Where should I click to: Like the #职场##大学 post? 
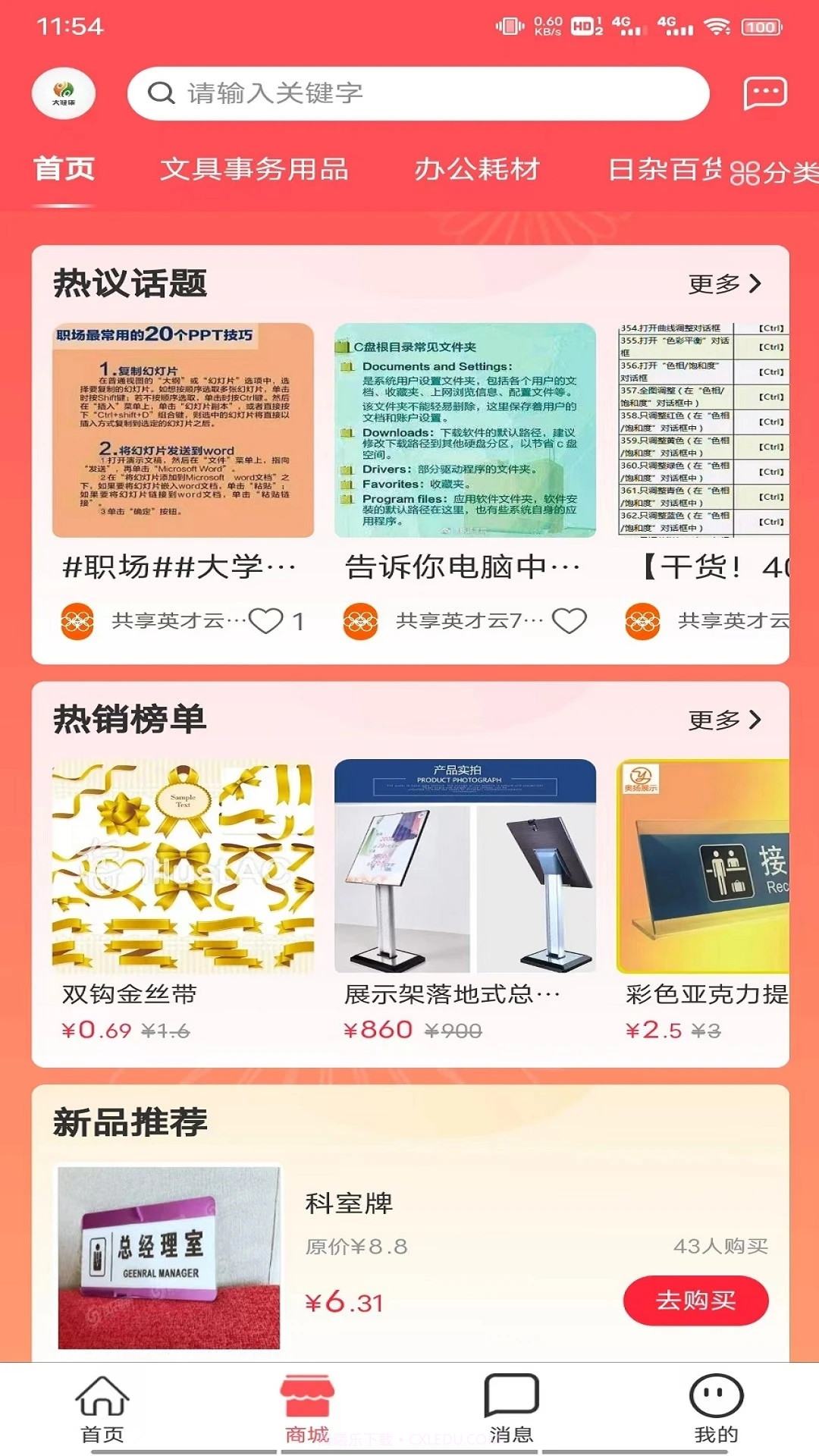point(266,621)
